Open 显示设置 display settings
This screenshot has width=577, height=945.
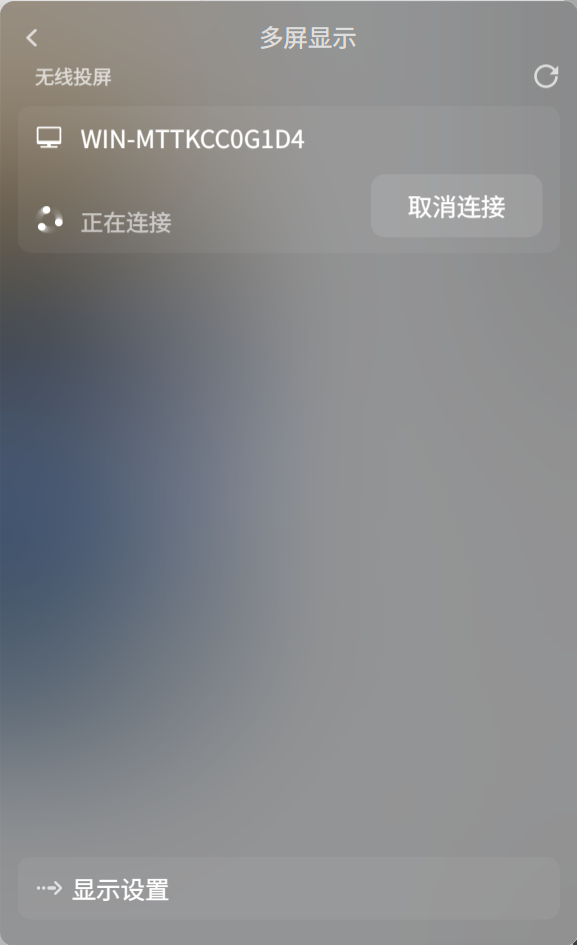(x=289, y=888)
